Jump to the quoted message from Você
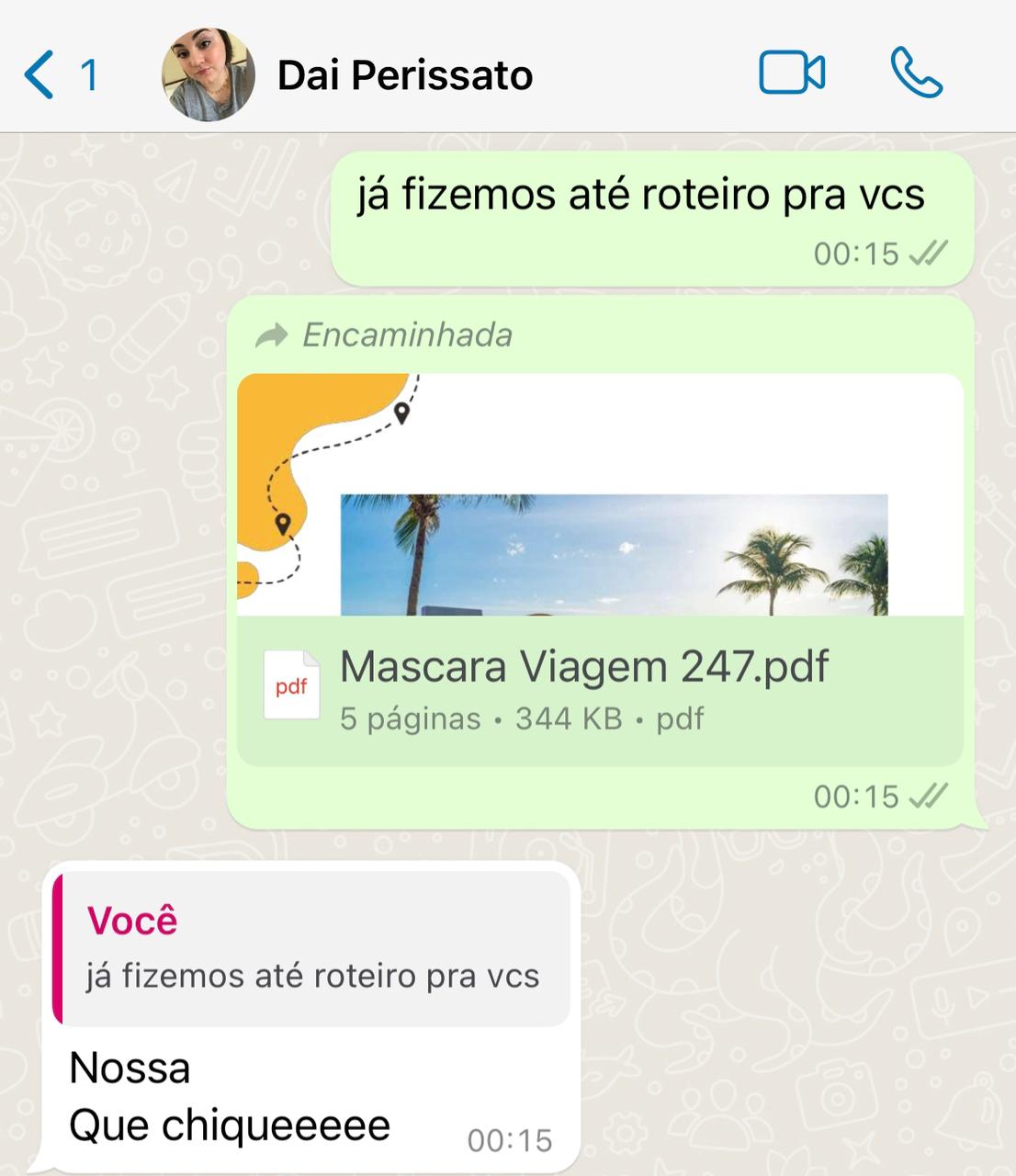1016x1176 pixels. click(312, 948)
